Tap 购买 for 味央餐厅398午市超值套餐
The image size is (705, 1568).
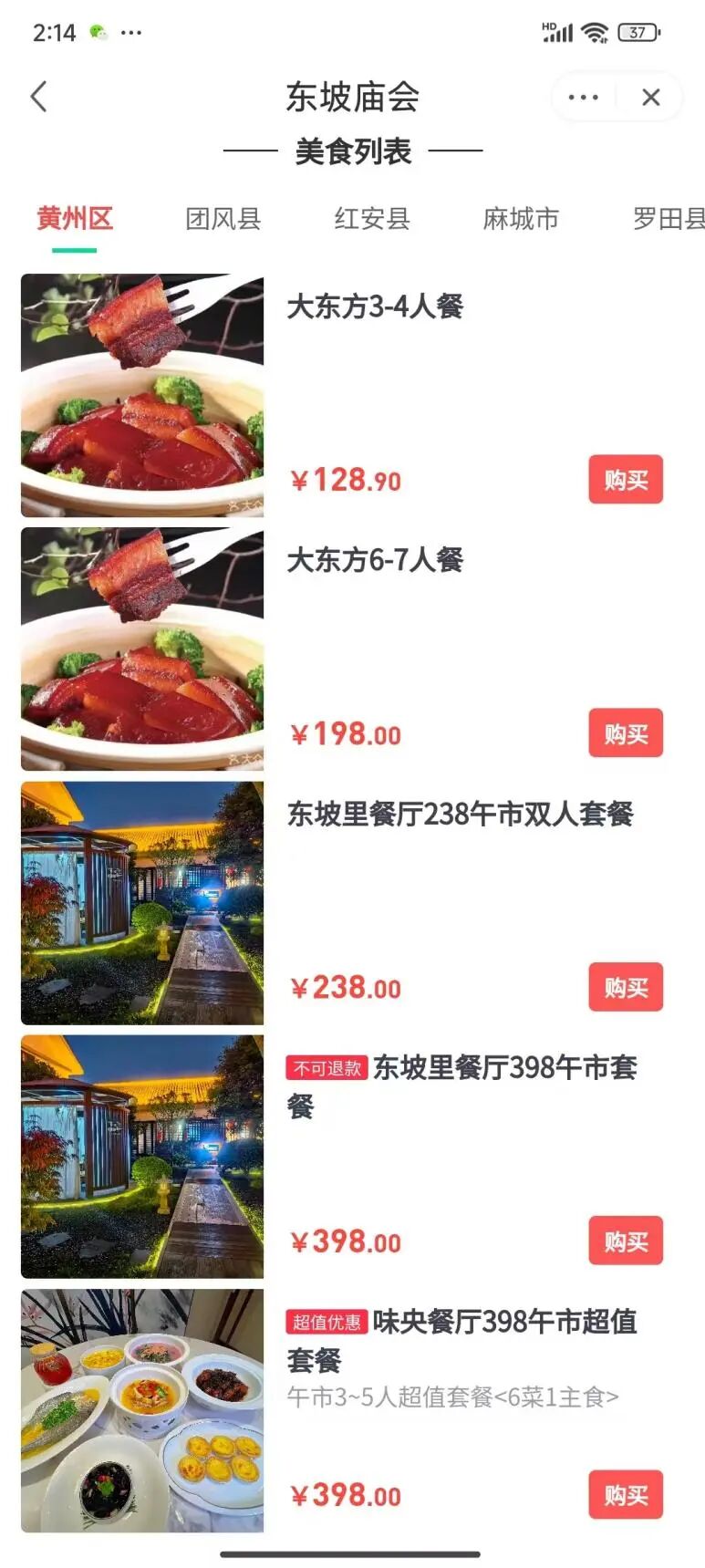click(625, 1494)
